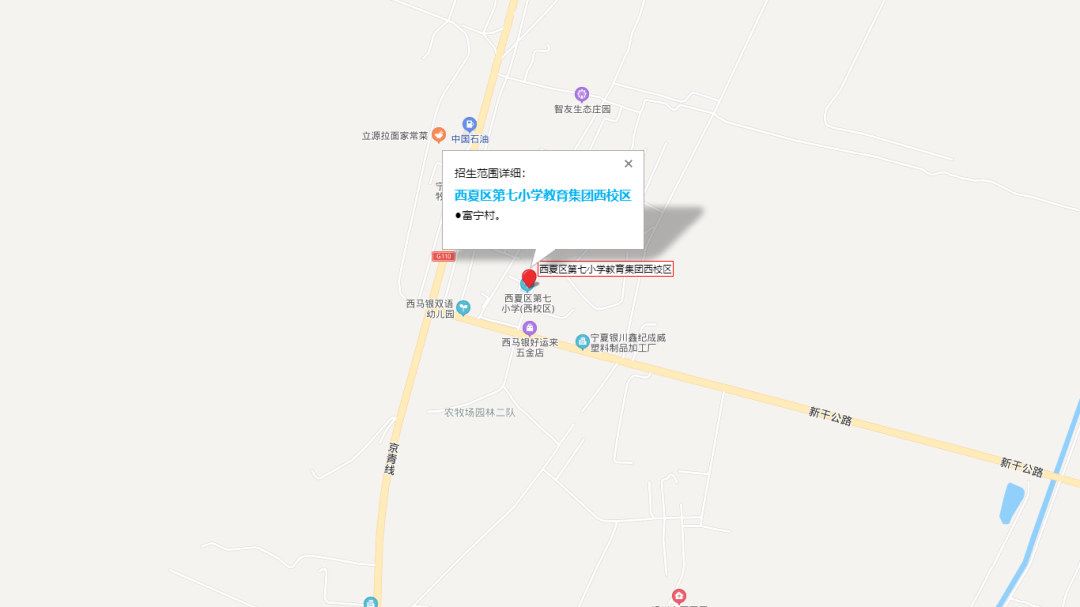Screen dimensions: 1080x607
Task: Close the 招生范围详细 info popup
Action: point(628,164)
